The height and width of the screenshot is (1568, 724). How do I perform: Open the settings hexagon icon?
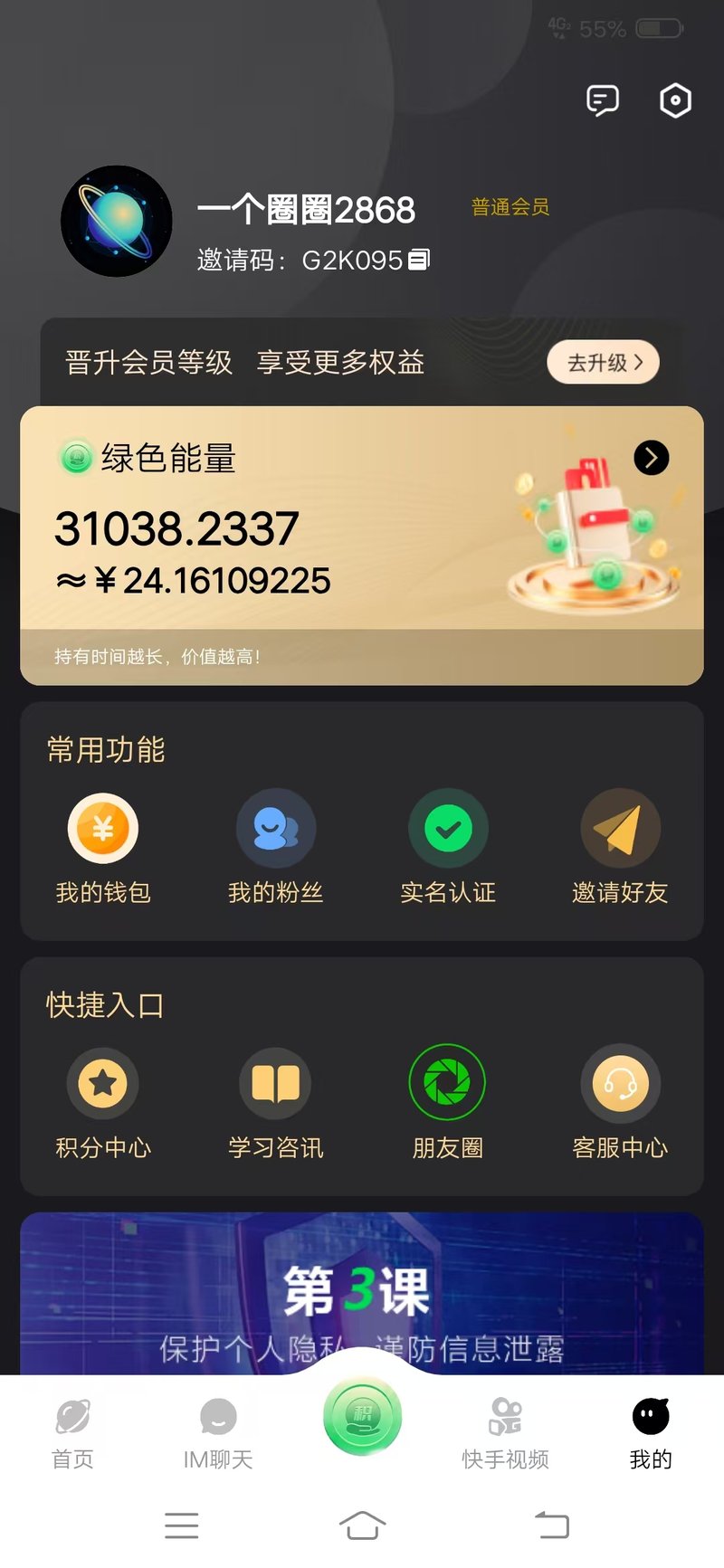click(675, 100)
